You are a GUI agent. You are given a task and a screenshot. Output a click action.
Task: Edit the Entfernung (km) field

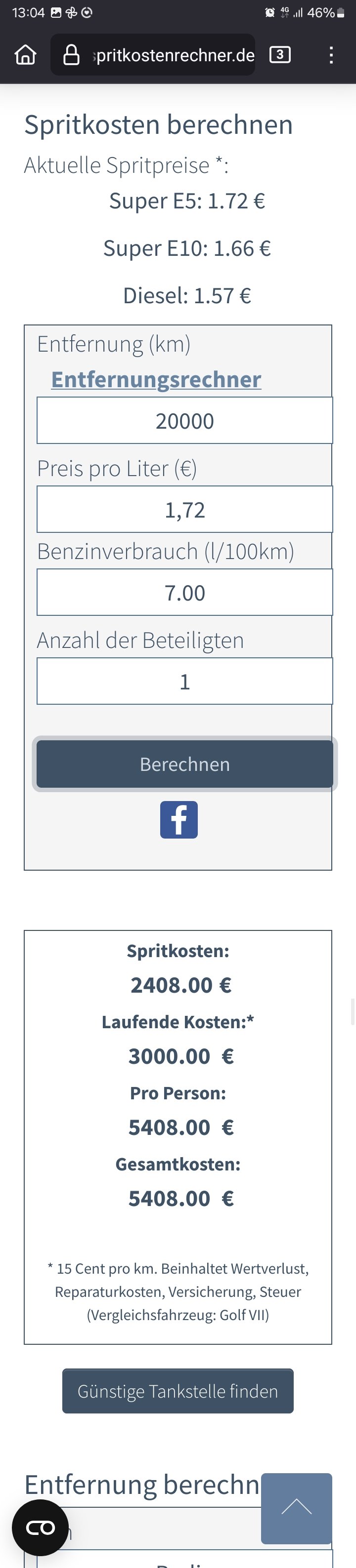pos(185,421)
